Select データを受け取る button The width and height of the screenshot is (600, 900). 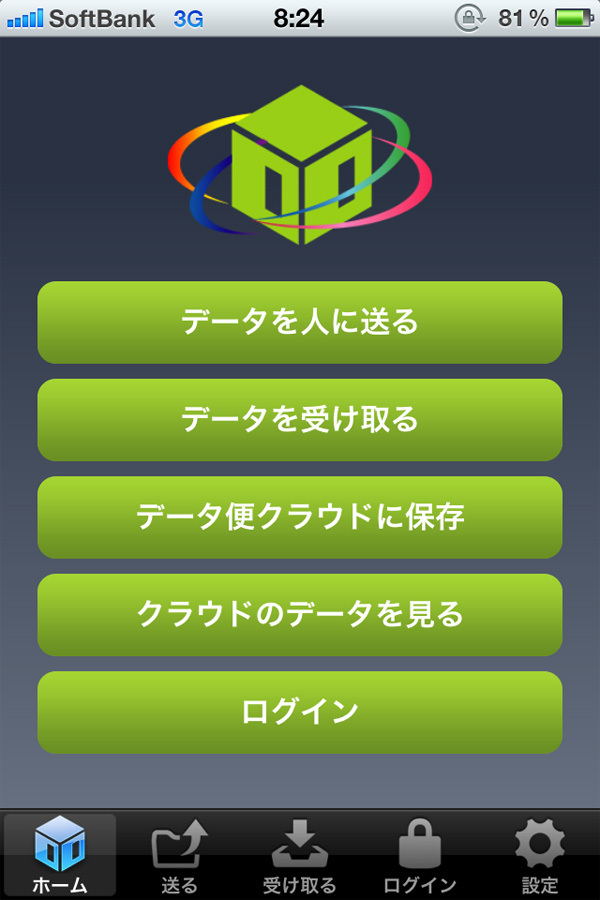pos(300,419)
